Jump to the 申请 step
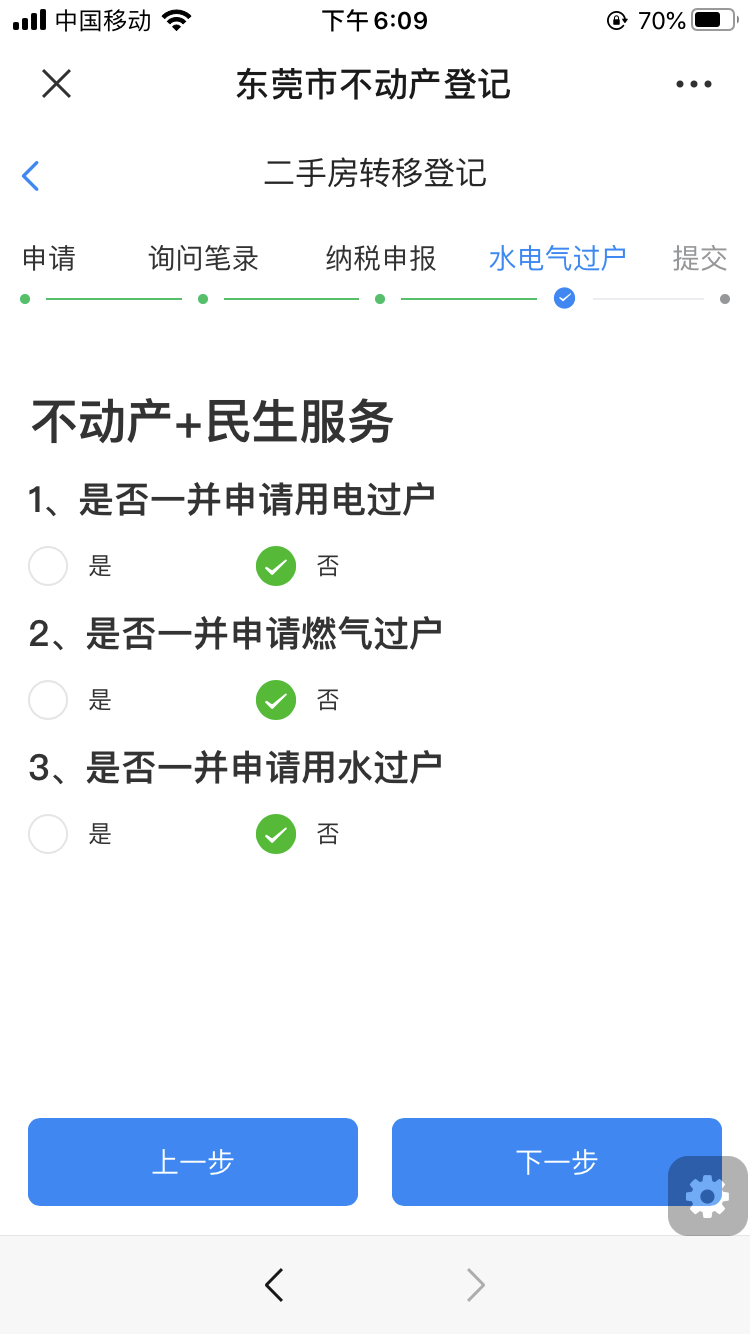Viewport: 750px width, 1334px height. pyautogui.click(x=49, y=259)
